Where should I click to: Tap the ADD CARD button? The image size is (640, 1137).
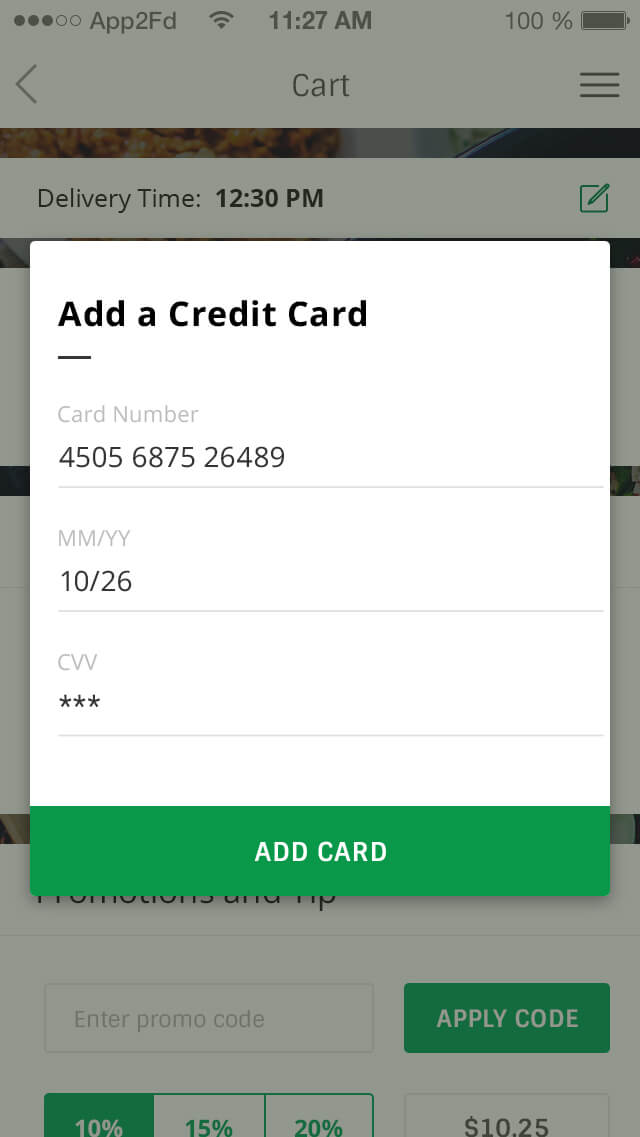(x=320, y=851)
